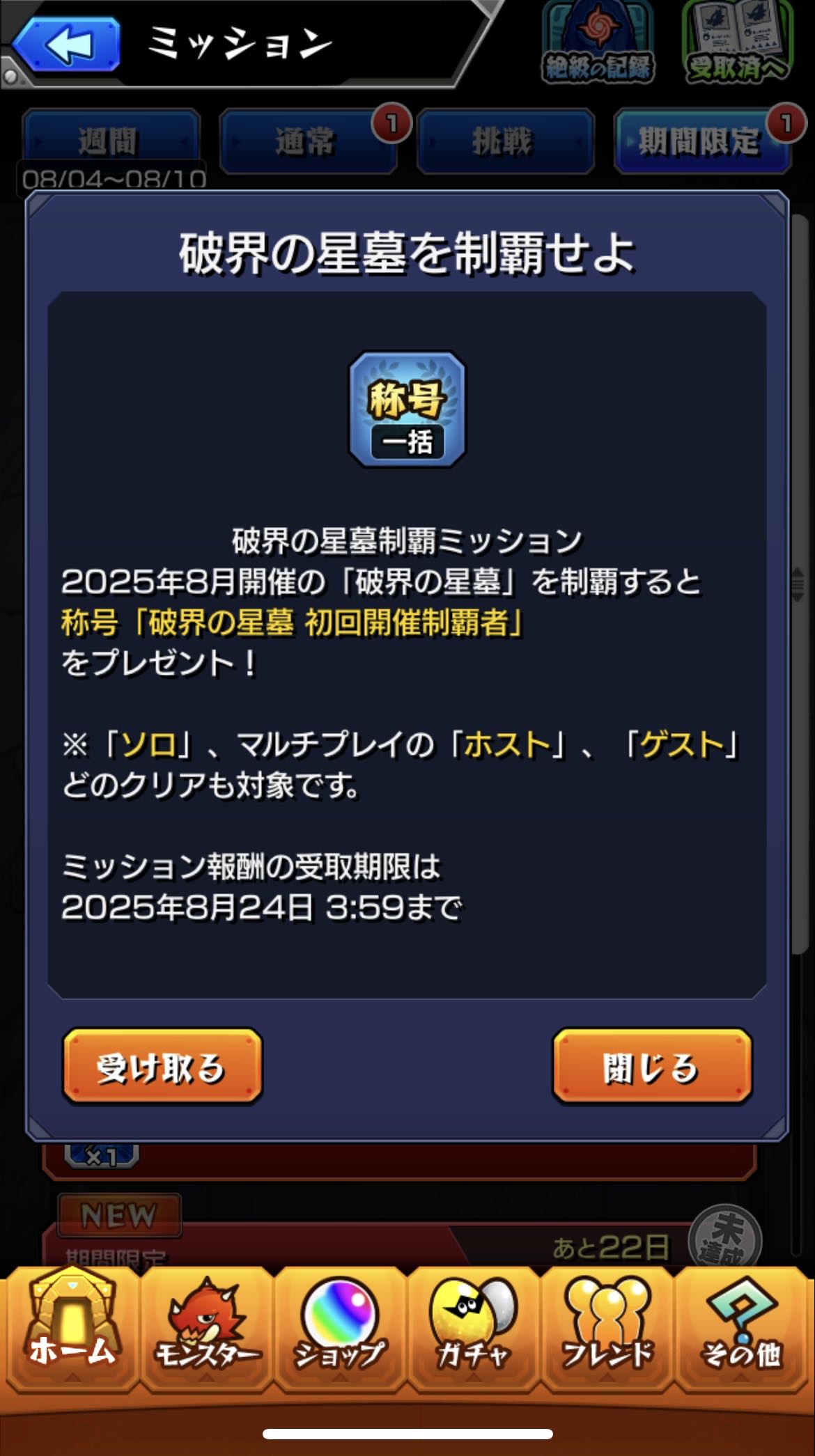Tap the 受け取る button to claim reward
This screenshot has width=815, height=1456.
pos(162,1066)
